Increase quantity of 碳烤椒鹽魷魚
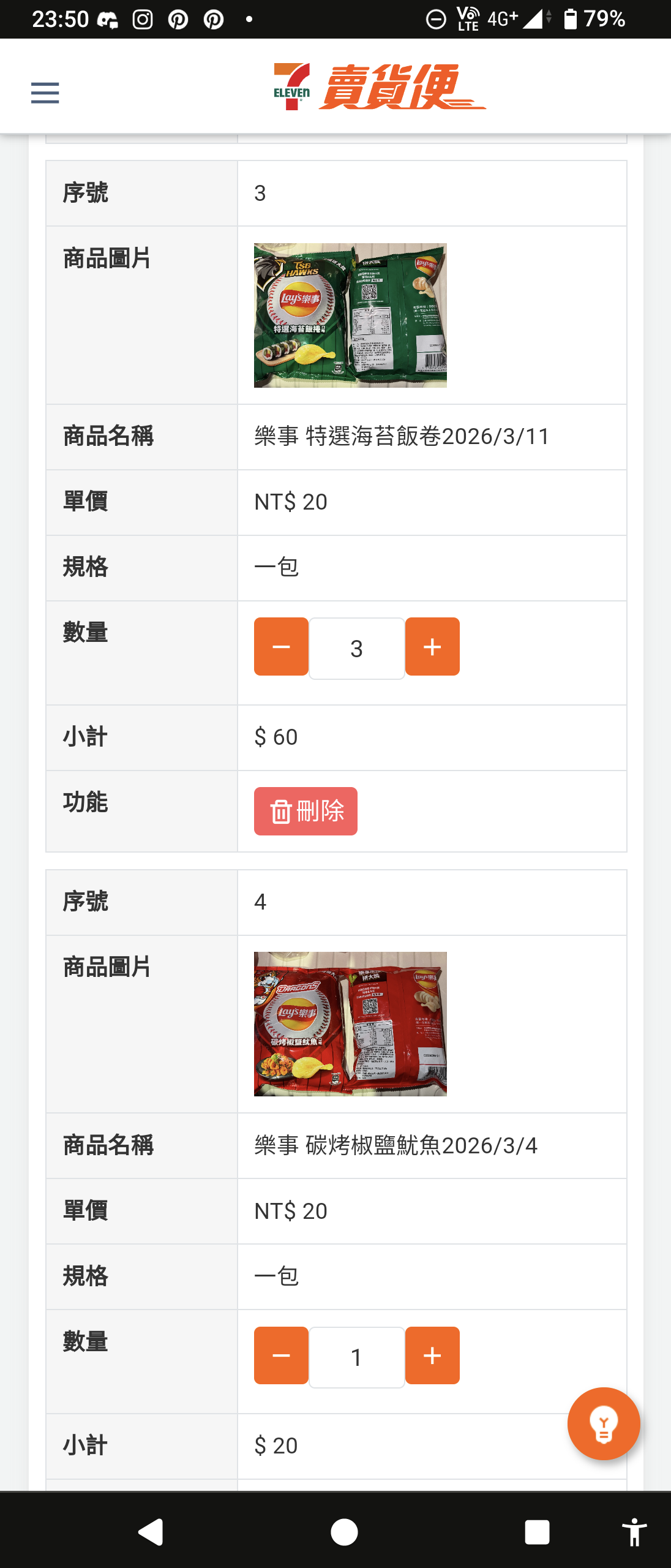Image resolution: width=671 pixels, height=1568 pixels. tap(432, 1355)
